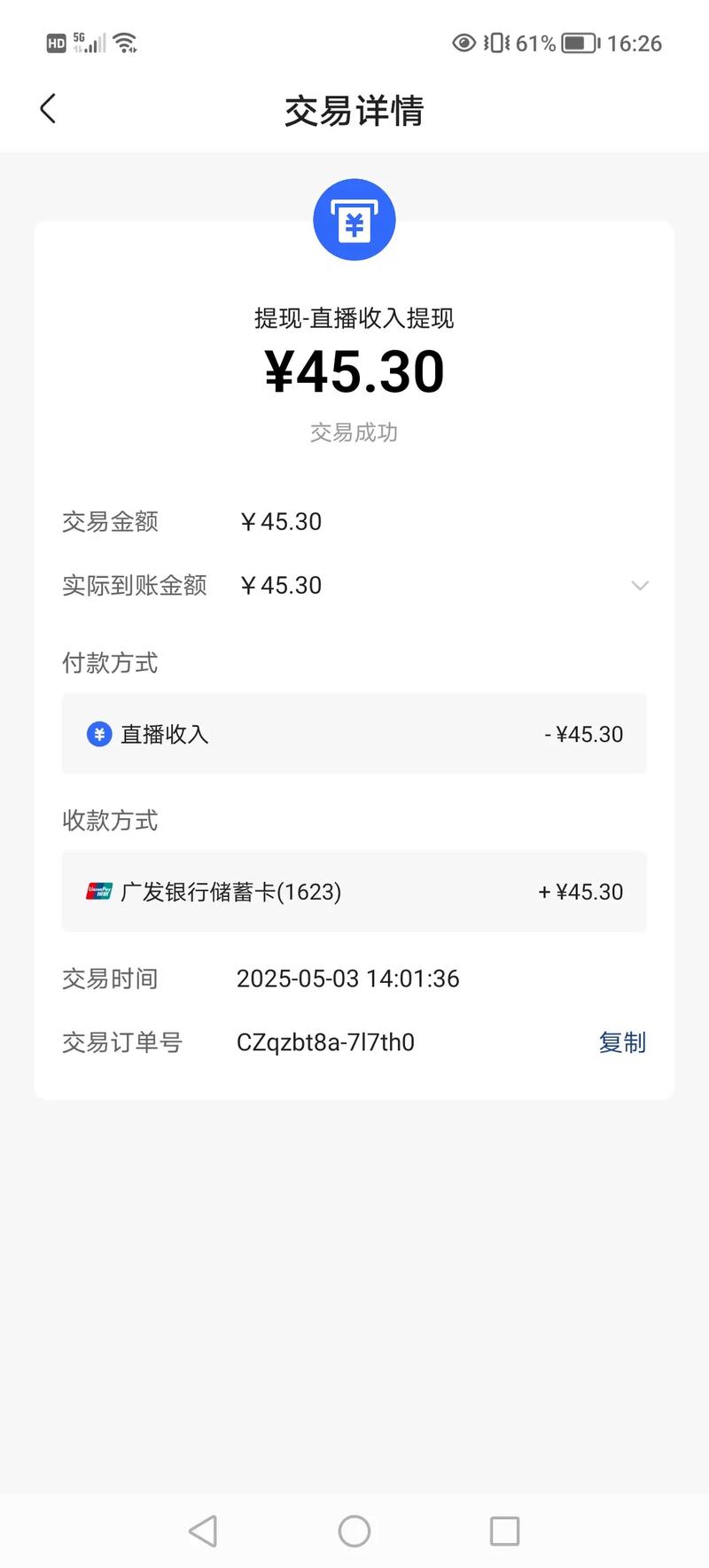Tap the vibrate mode icon in the status bar
This screenshot has width=709, height=1568.
click(x=498, y=43)
